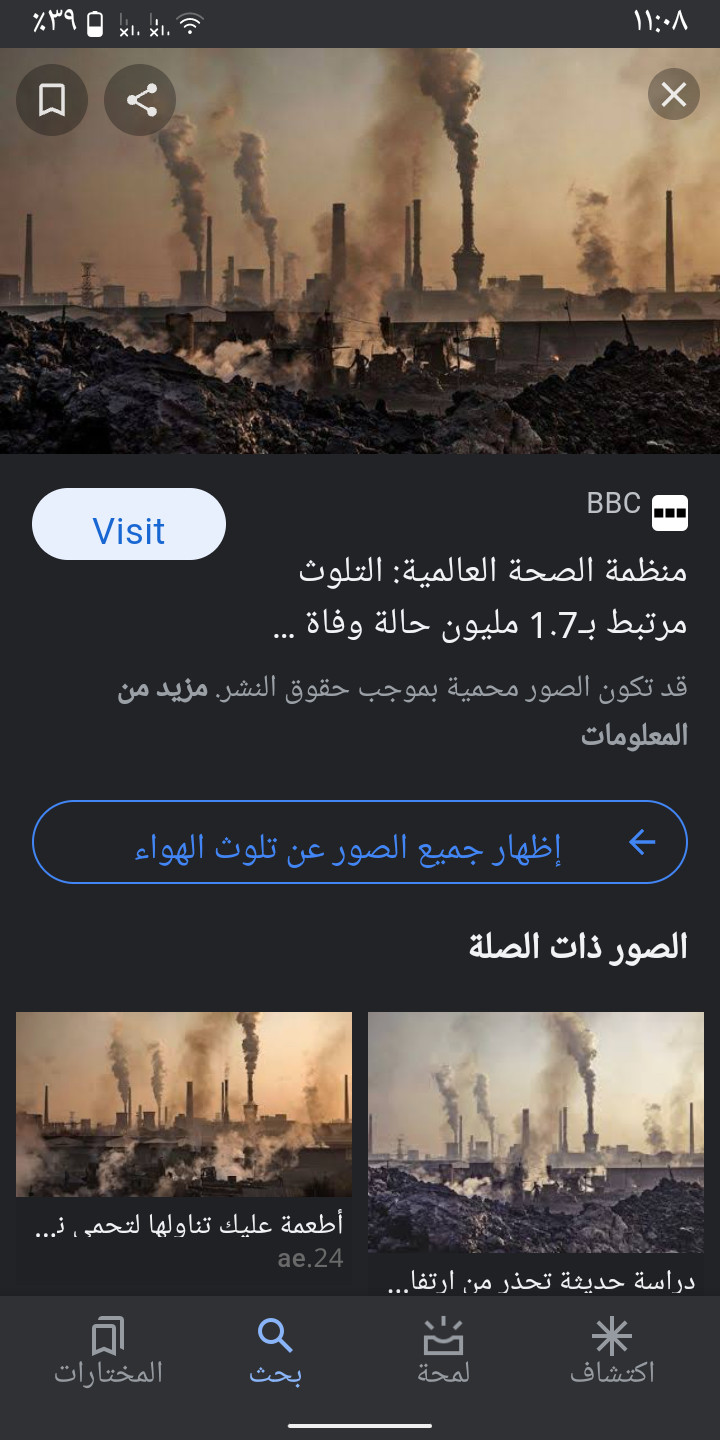Bookmark this pollution image
720x1440 pixels.
pos(52,100)
